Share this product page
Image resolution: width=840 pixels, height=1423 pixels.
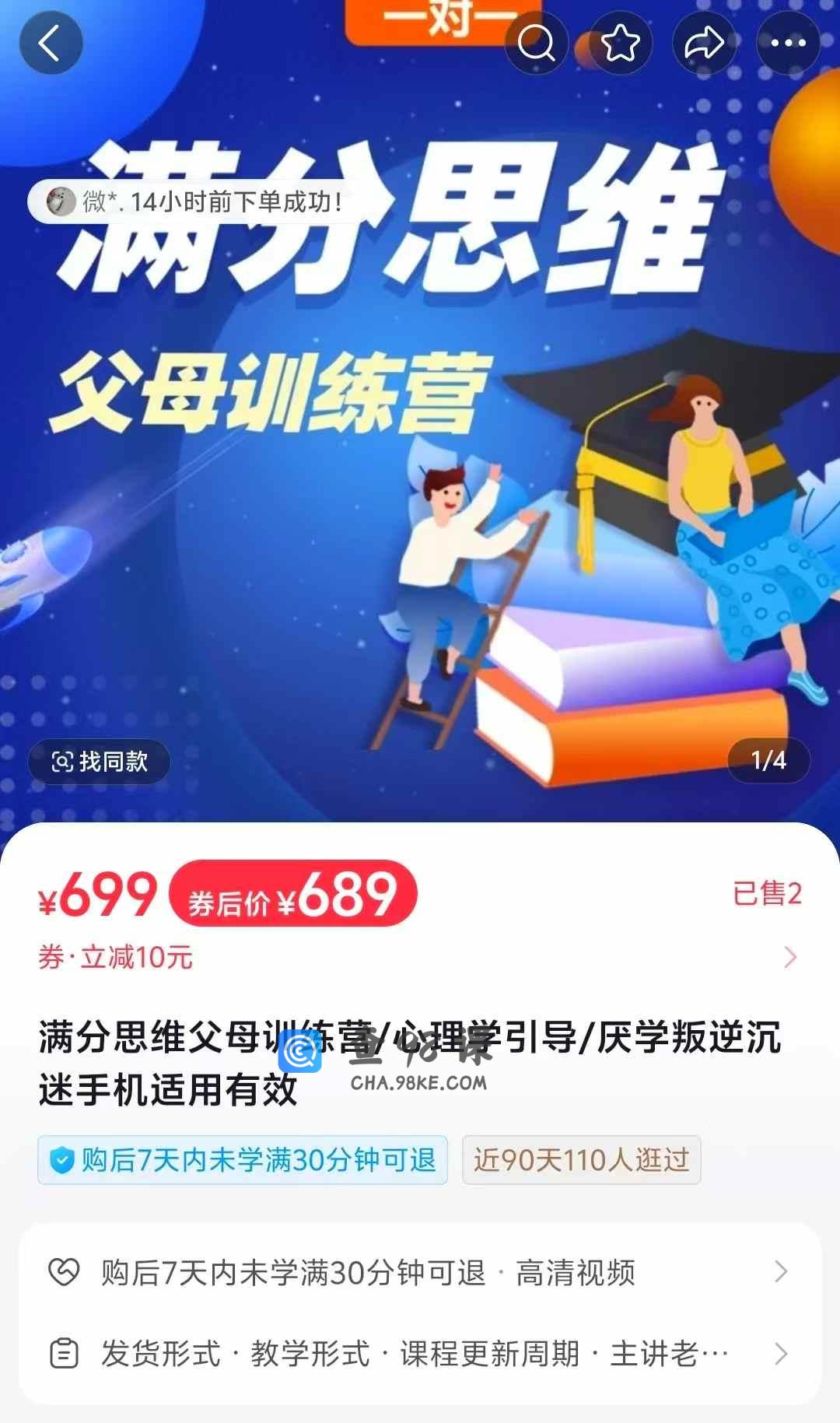tap(704, 44)
